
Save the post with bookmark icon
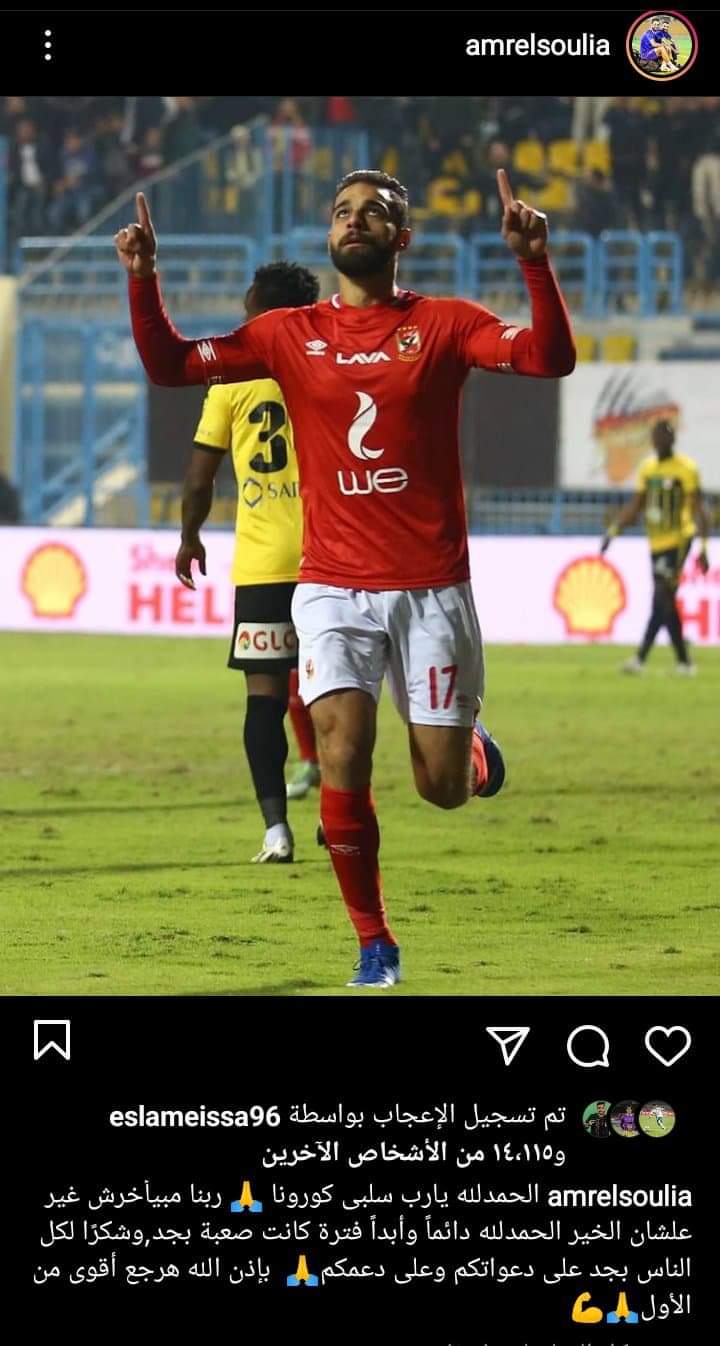52,1040
